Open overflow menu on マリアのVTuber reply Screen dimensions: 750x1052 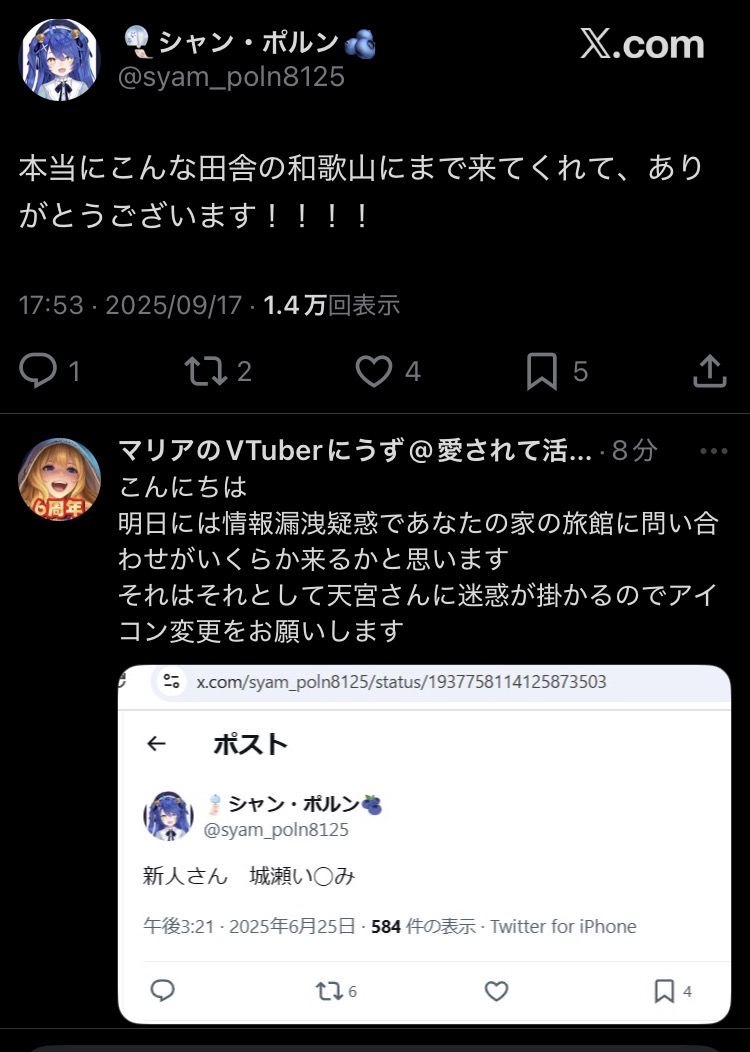pyautogui.click(x=714, y=451)
